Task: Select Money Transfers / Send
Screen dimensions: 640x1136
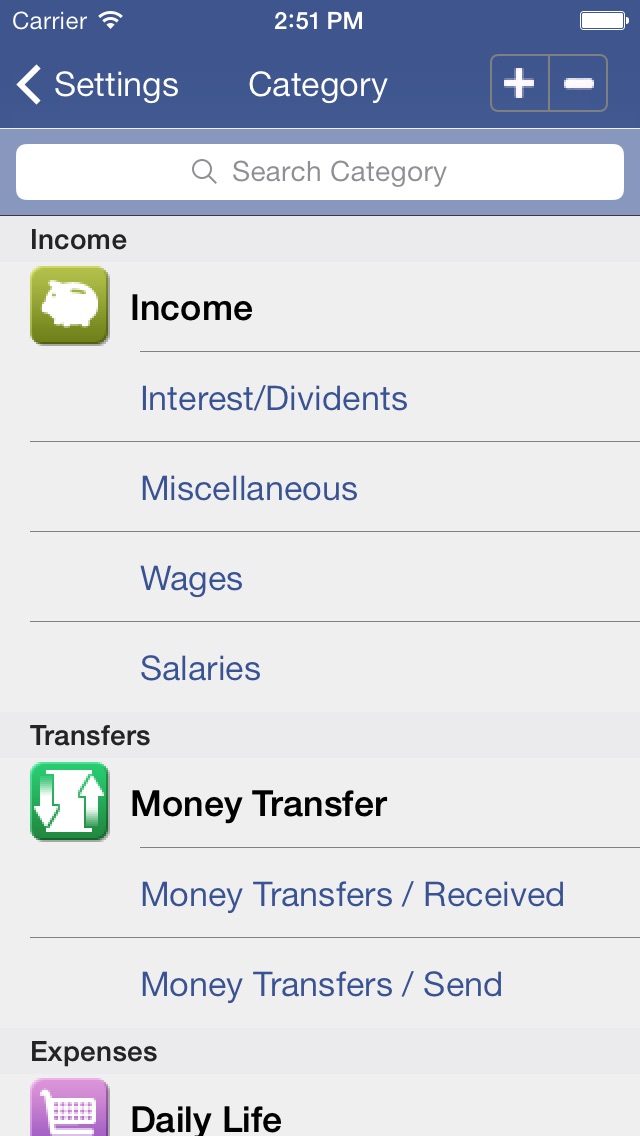Action: (x=320, y=983)
